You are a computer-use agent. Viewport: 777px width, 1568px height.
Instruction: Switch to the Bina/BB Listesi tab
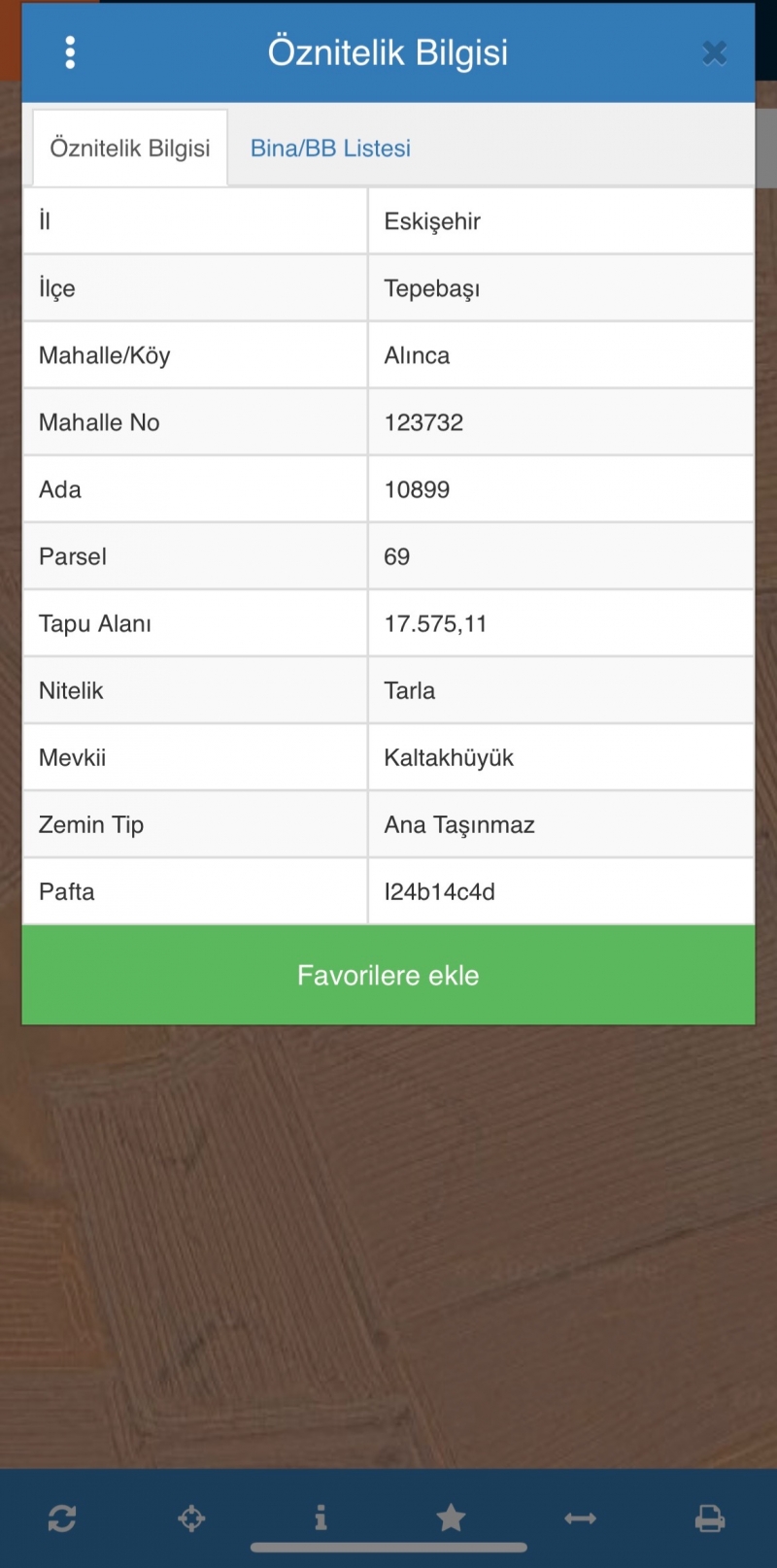click(330, 149)
